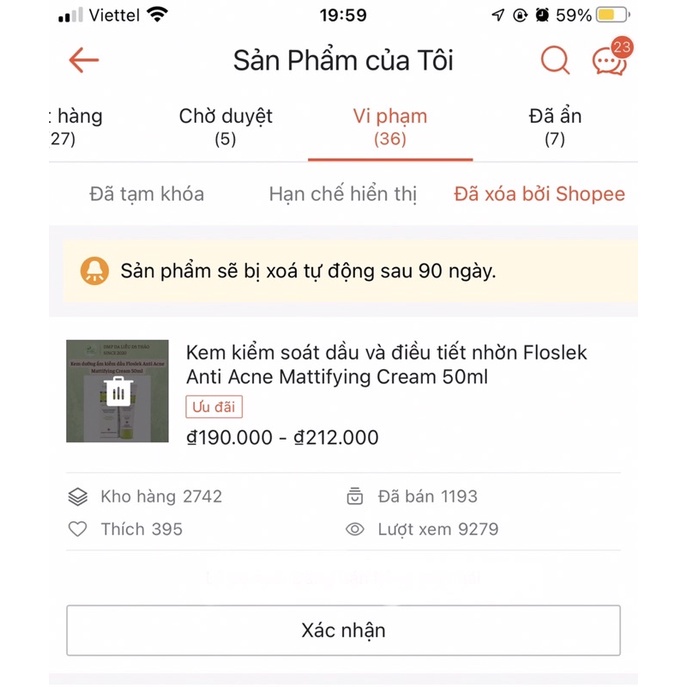Switch to the Đã ẩn tab
Image resolution: width=687 pixels, height=687 pixels.
(555, 127)
